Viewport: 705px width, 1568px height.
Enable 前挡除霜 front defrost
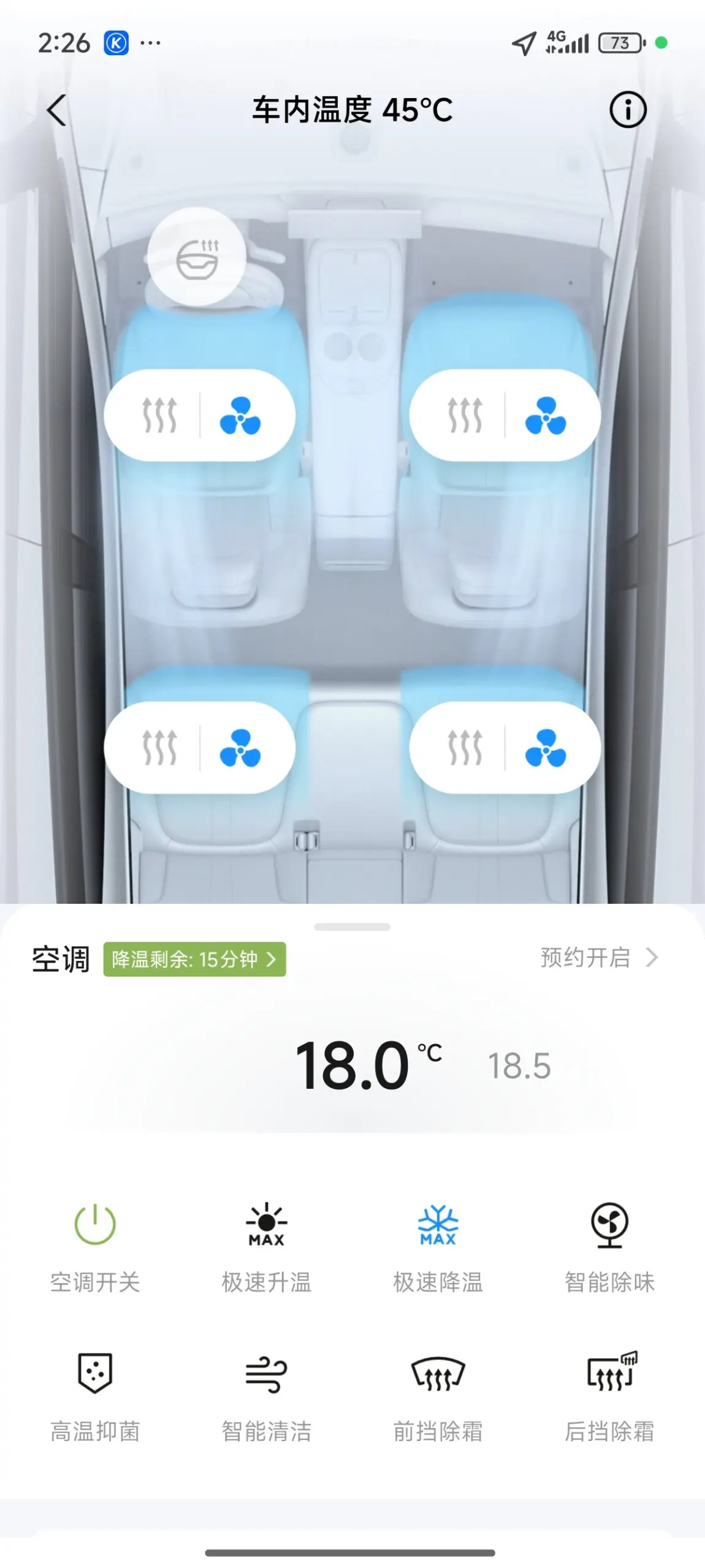438,1394
